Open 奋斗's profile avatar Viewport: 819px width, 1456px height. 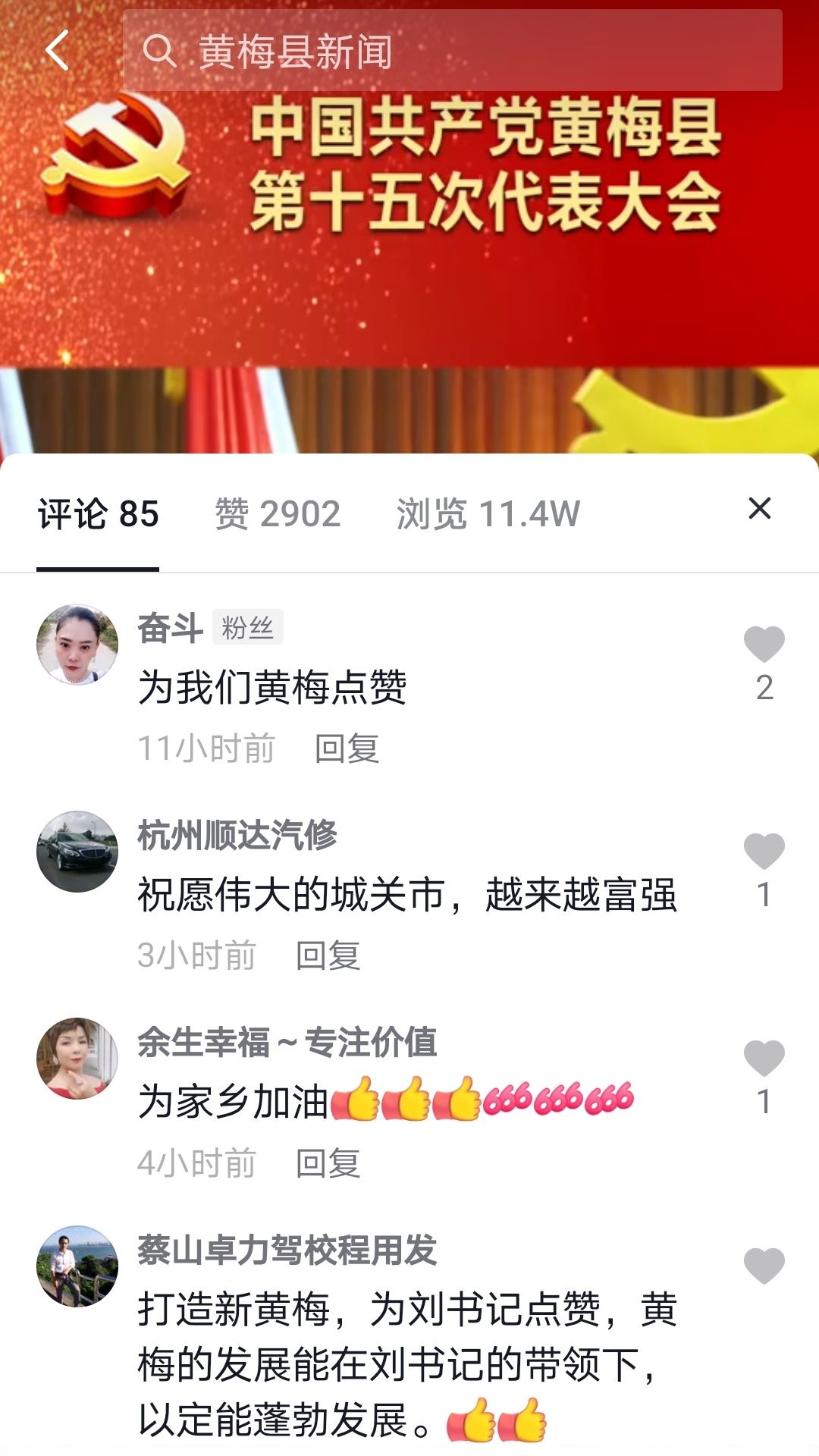click(x=77, y=645)
